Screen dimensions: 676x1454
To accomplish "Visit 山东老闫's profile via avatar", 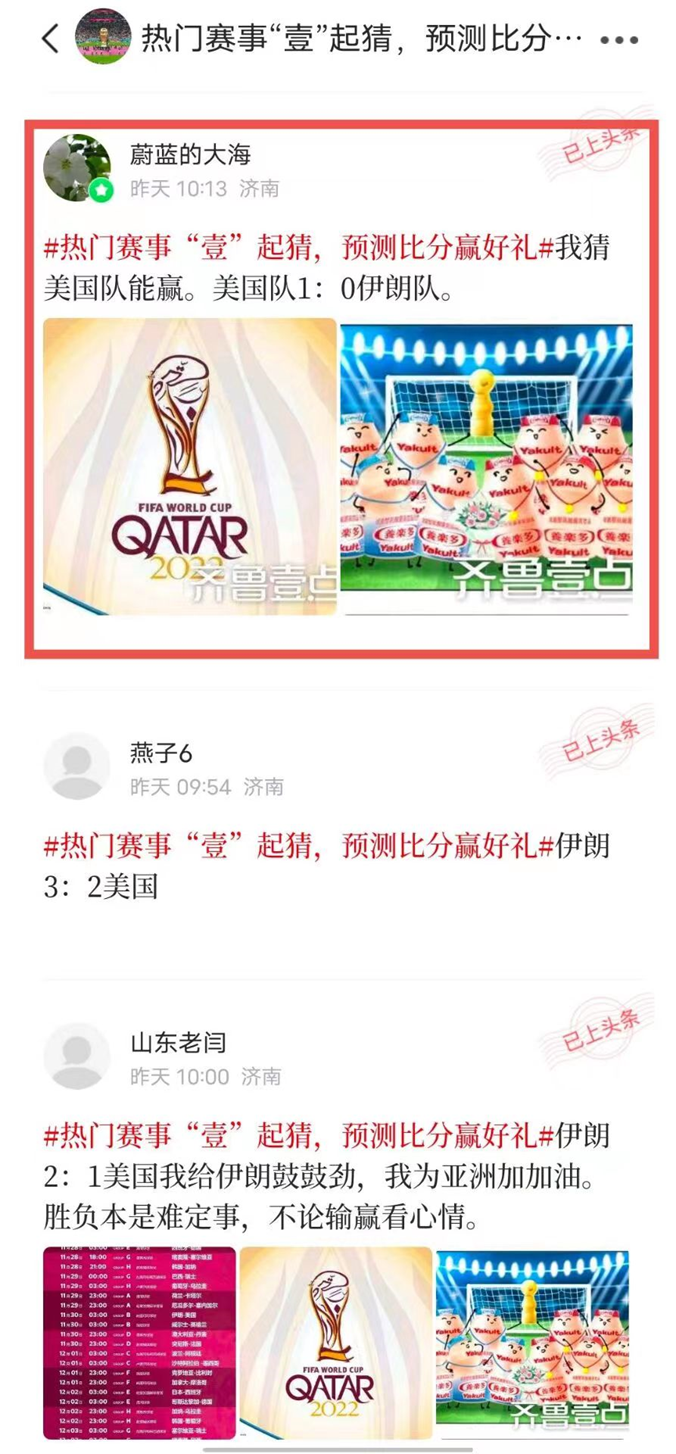I will (77, 1057).
